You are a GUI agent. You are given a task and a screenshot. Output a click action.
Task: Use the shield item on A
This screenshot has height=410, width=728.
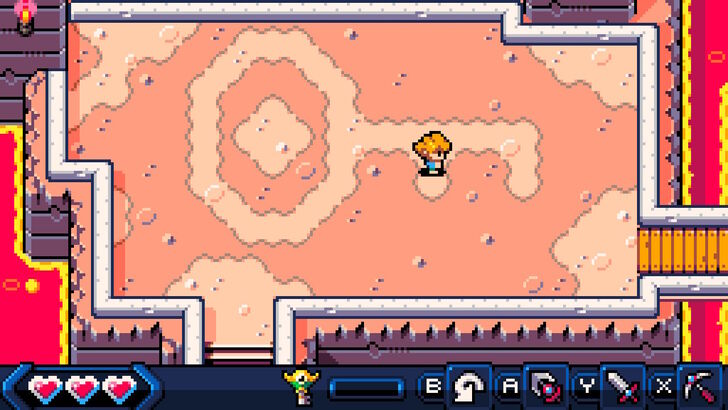[543, 386]
